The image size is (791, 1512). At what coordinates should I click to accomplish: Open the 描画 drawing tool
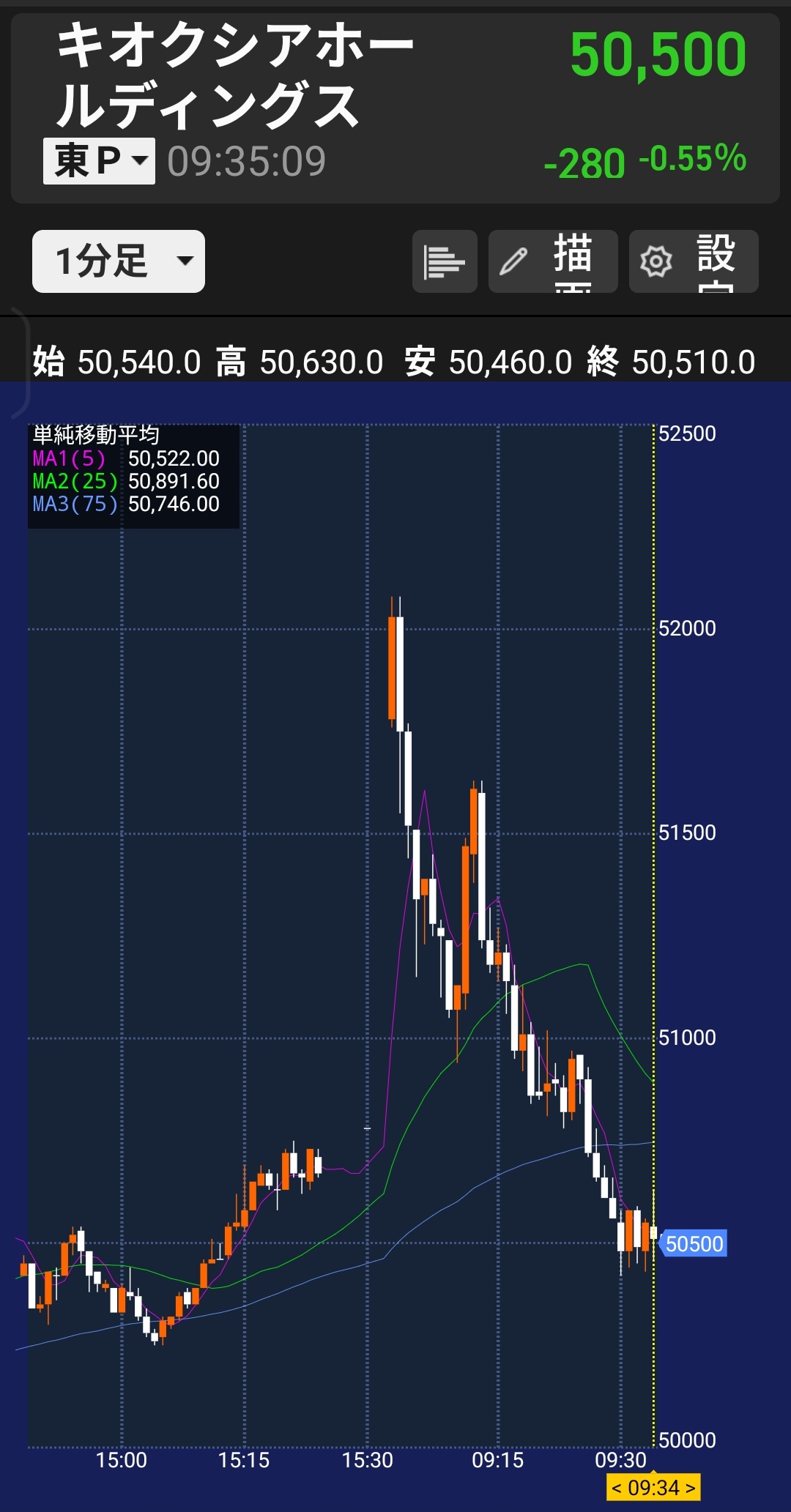coord(553,261)
